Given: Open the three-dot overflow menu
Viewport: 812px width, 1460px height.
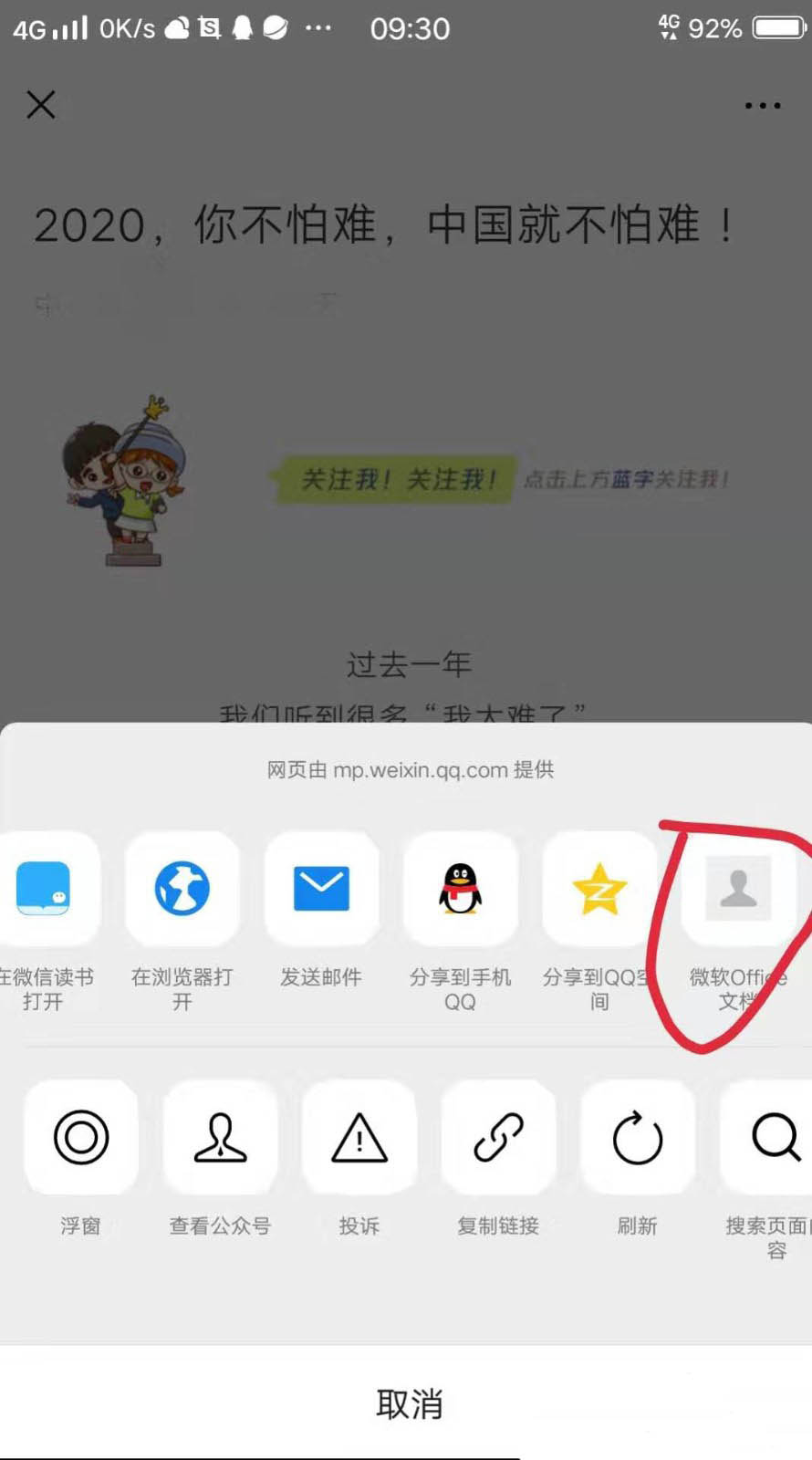Looking at the screenshot, I should pyautogui.click(x=762, y=106).
